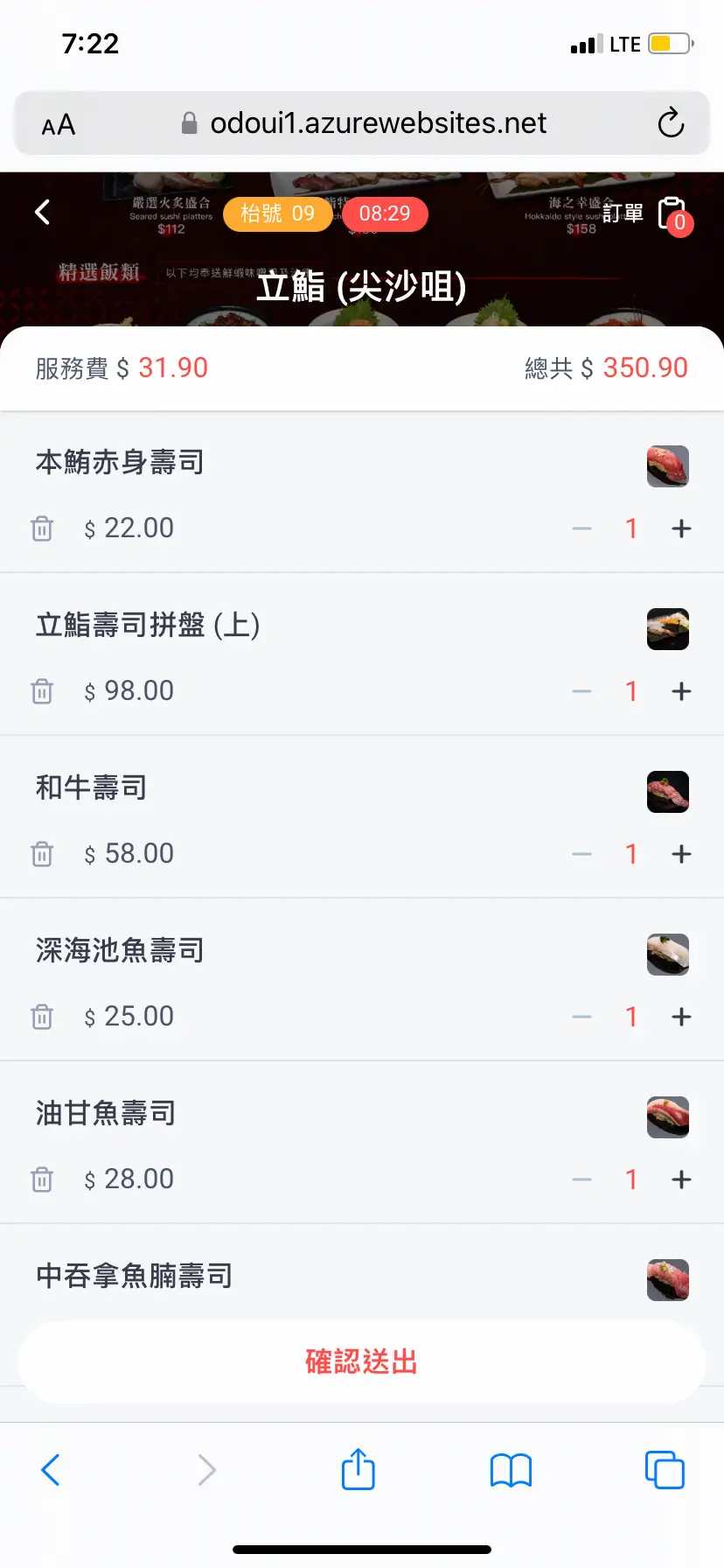View the 和牛壽司 thumbnail image

click(668, 792)
